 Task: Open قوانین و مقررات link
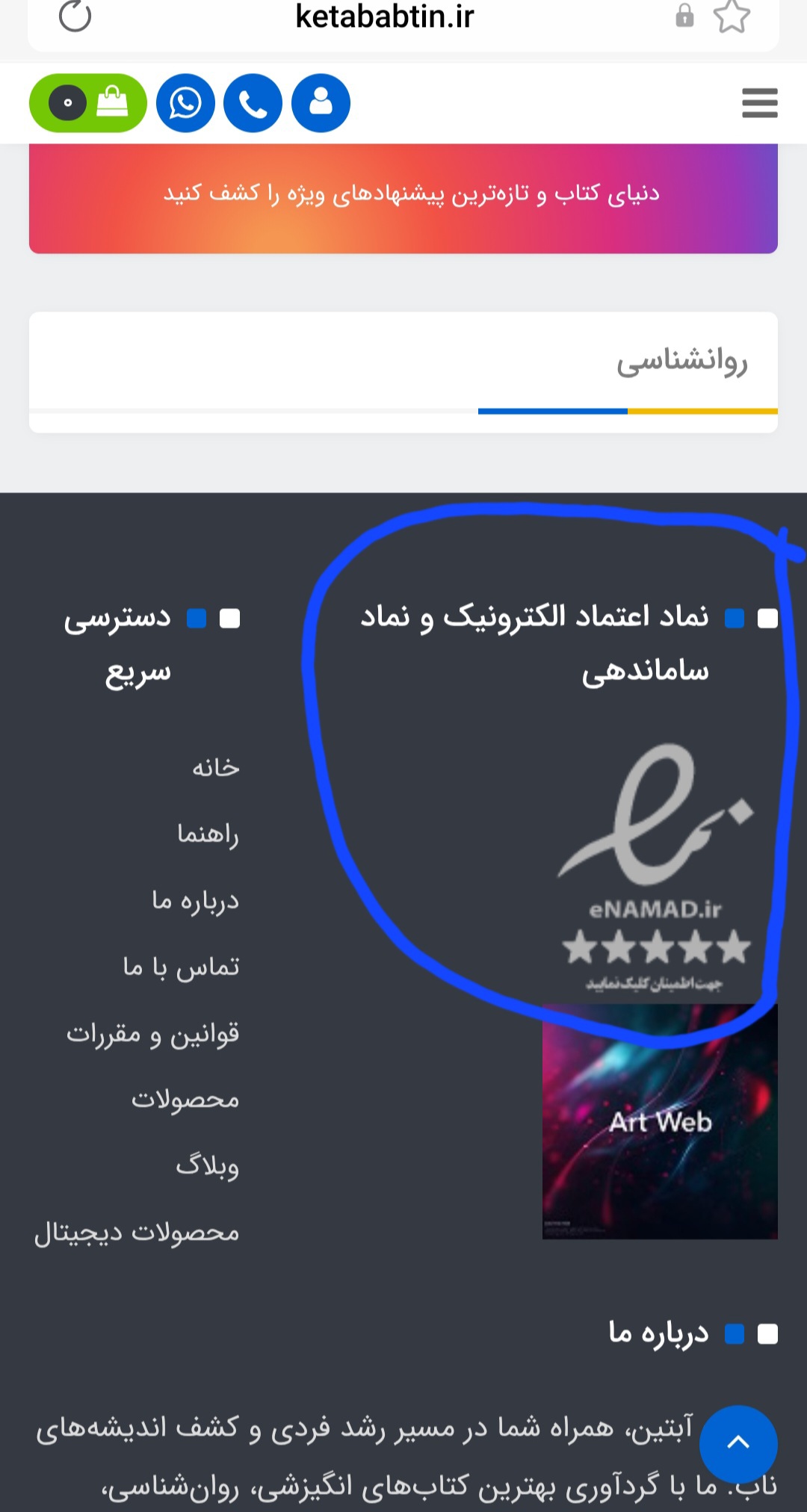point(153,1033)
